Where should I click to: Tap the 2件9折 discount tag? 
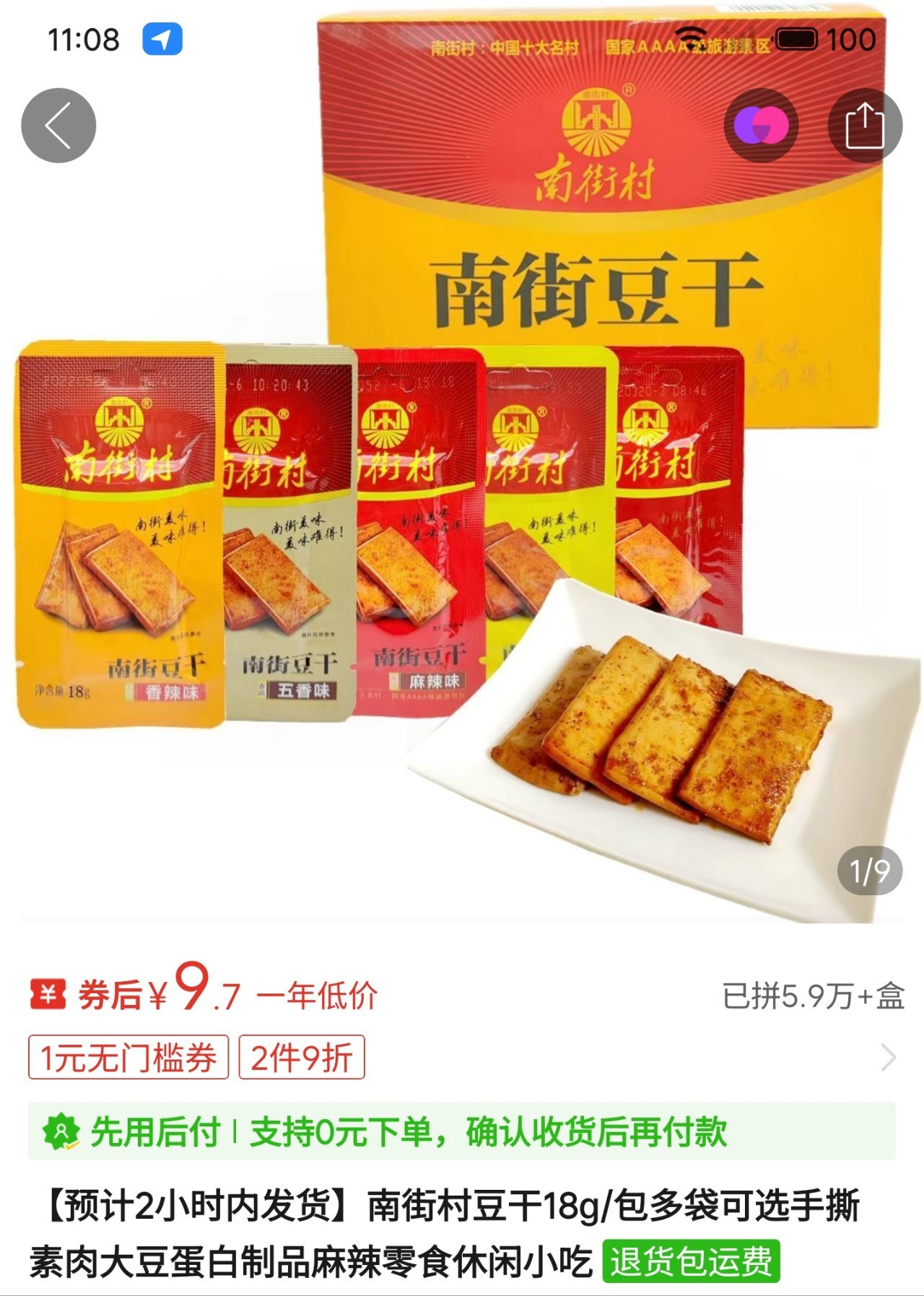coord(302,1058)
